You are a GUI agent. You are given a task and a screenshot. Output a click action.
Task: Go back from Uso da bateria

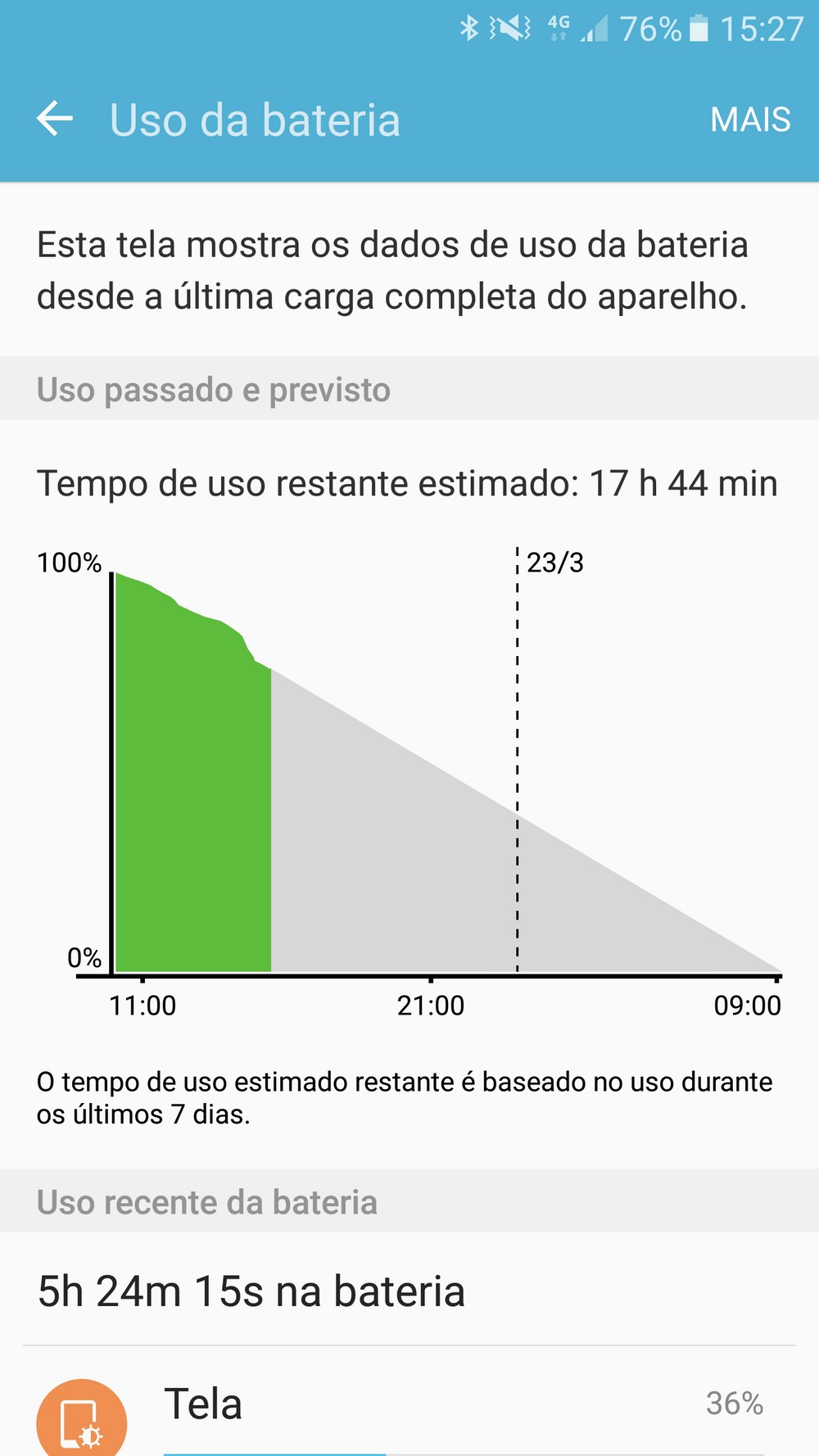click(x=55, y=120)
